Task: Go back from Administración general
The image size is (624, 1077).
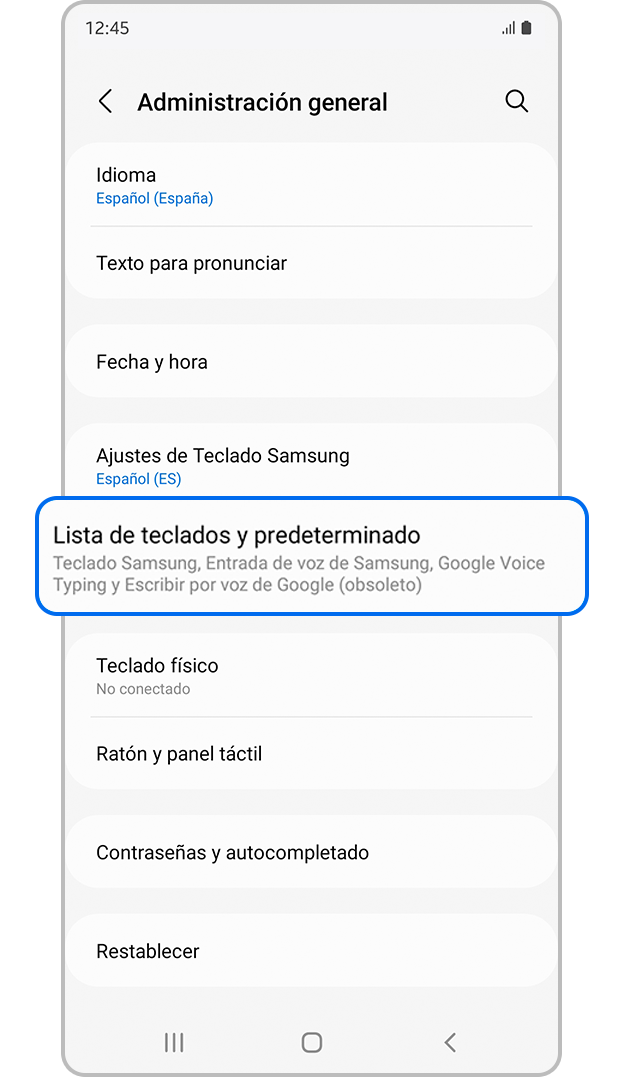Action: tap(105, 102)
